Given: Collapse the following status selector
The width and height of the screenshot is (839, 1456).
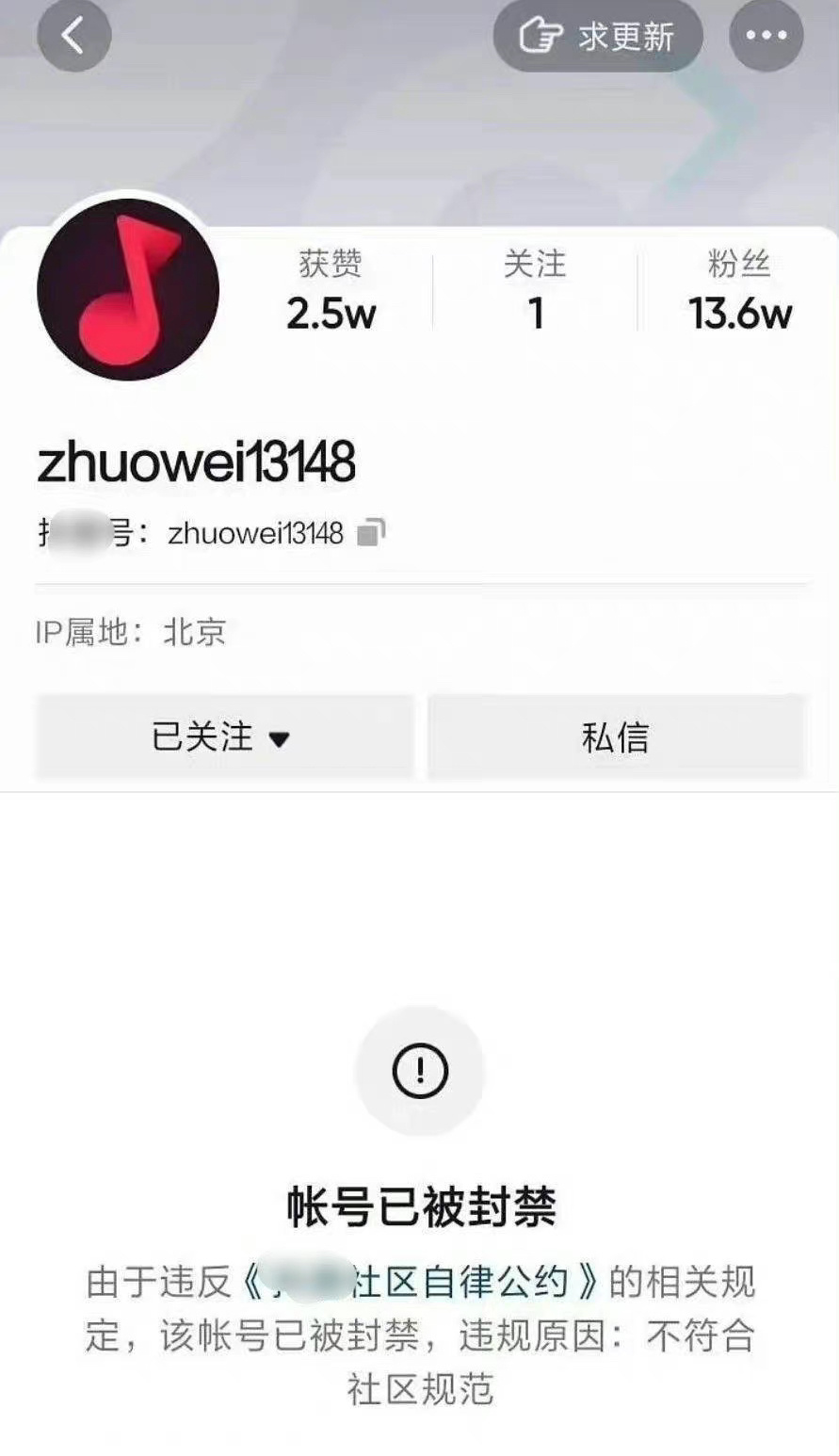Looking at the screenshot, I should pyautogui.click(x=224, y=738).
